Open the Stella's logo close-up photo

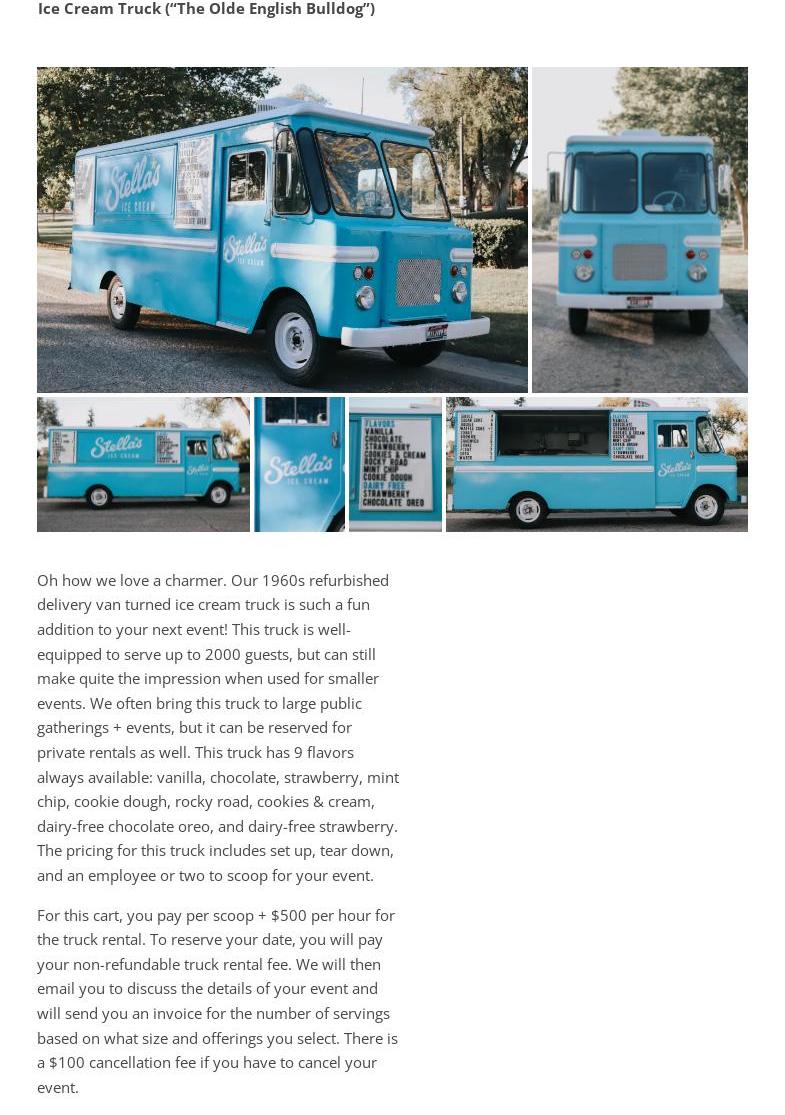tap(299, 464)
